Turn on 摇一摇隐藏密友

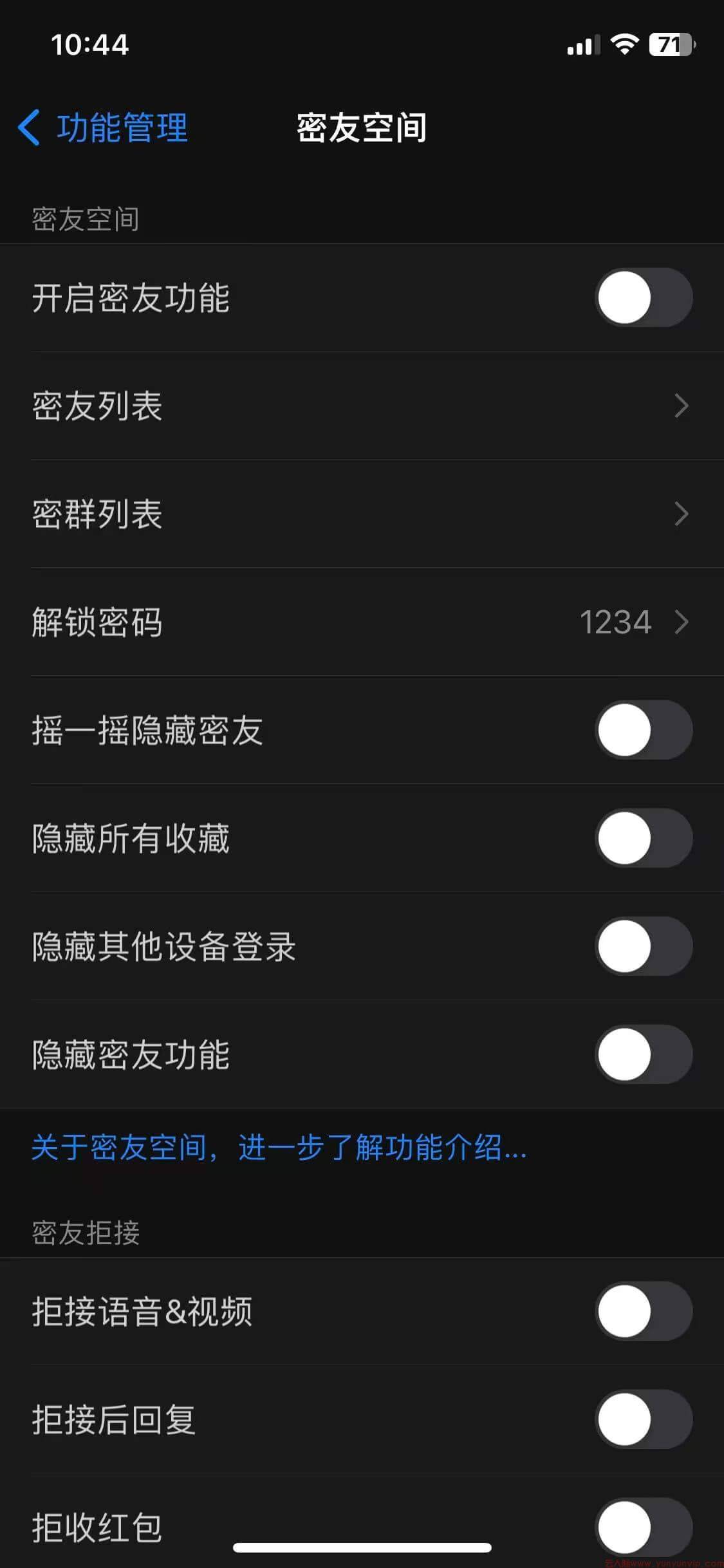click(x=642, y=731)
